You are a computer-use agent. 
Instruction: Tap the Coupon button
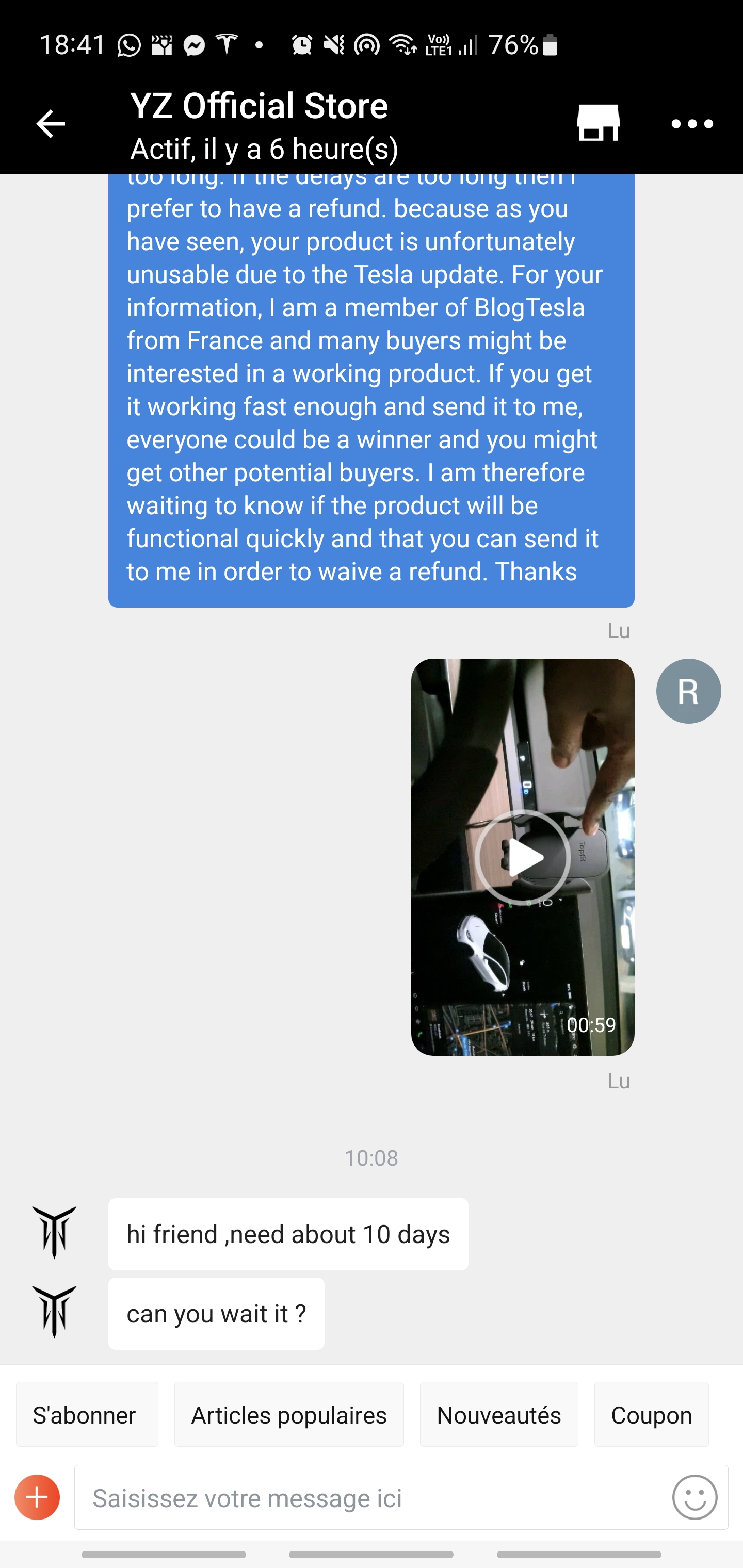[651, 1415]
